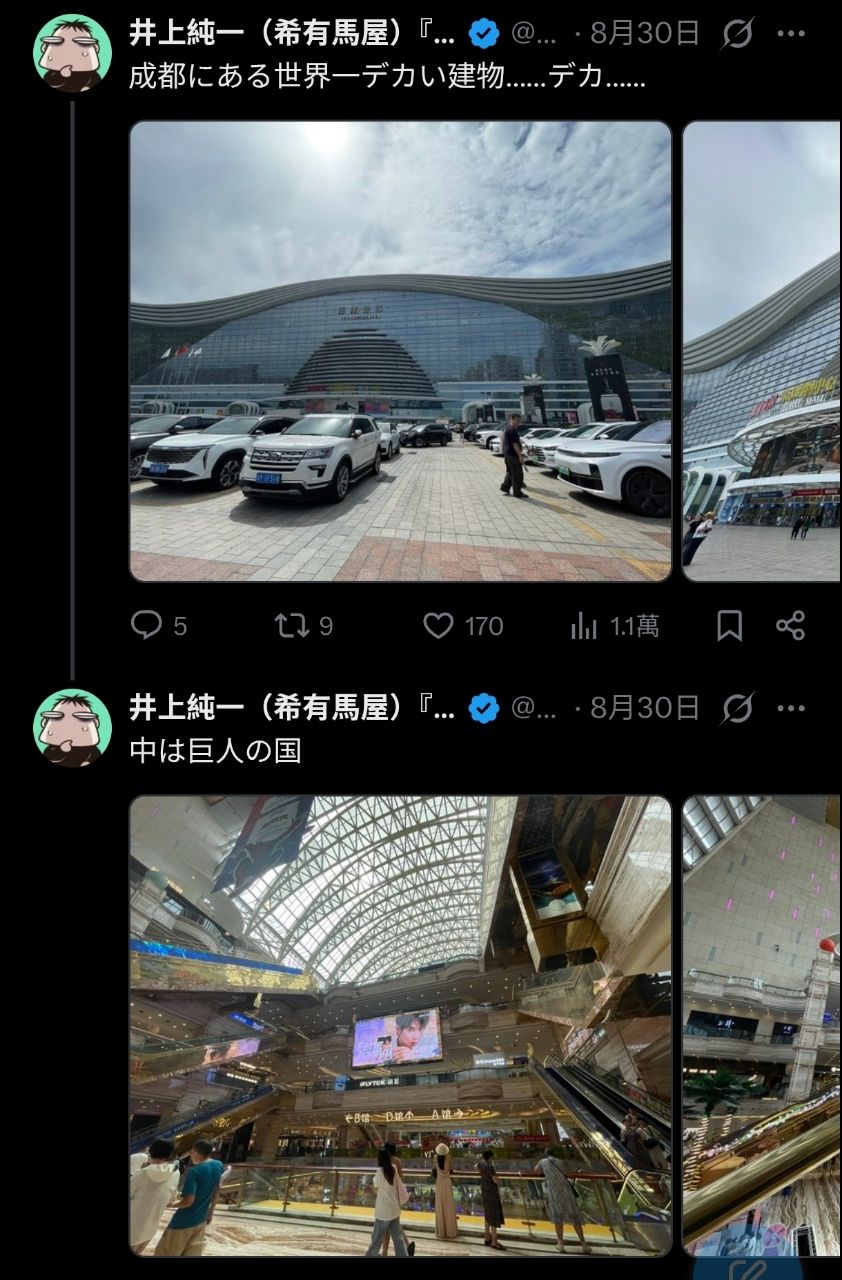842x1280 pixels.
Task: Open the second photo of the 成都にある post
Action: [762, 351]
